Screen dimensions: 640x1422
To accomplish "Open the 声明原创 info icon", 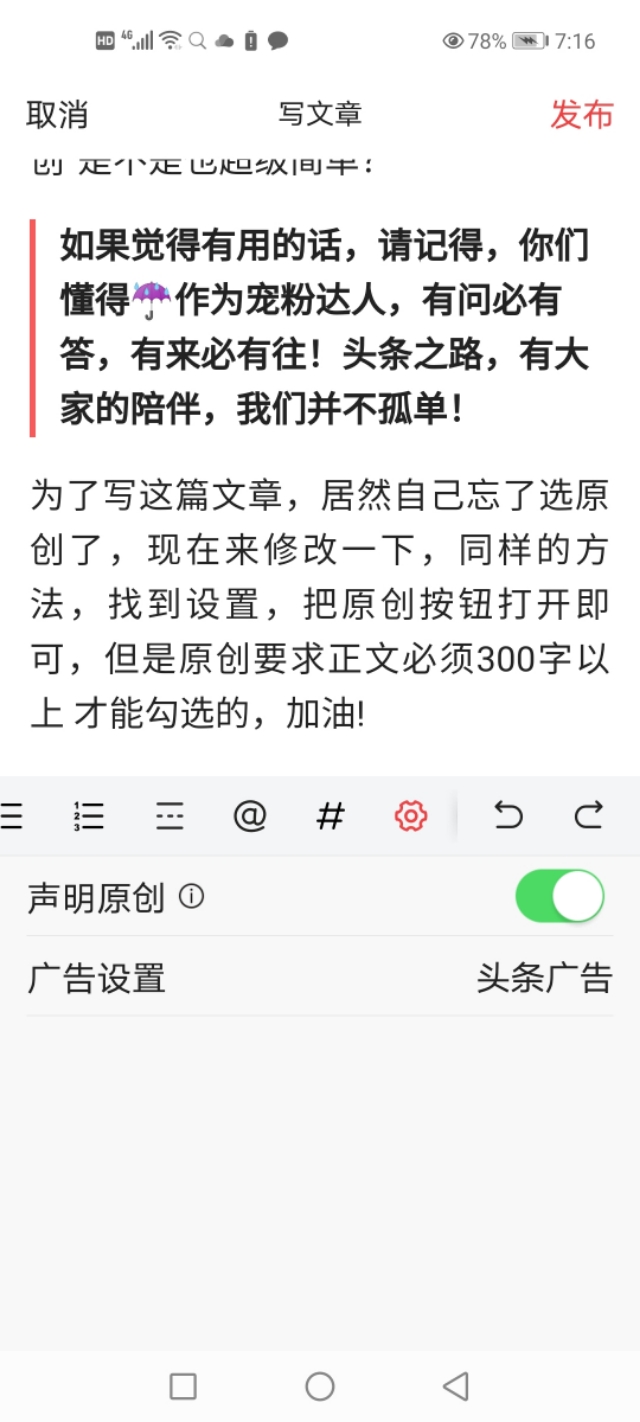I will pos(191,897).
